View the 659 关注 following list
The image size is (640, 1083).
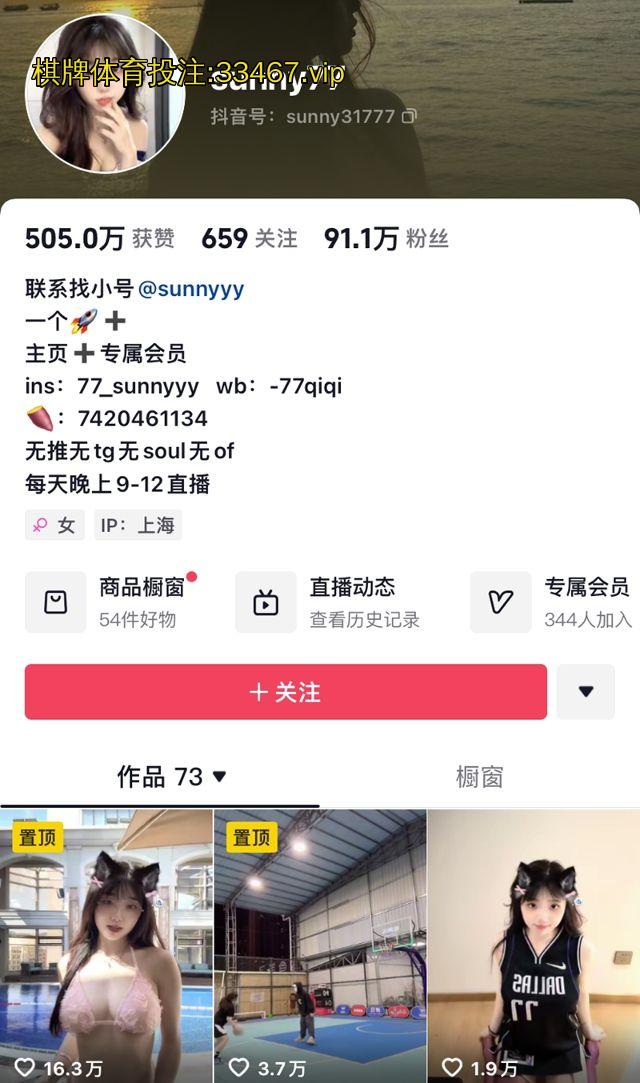(x=249, y=238)
